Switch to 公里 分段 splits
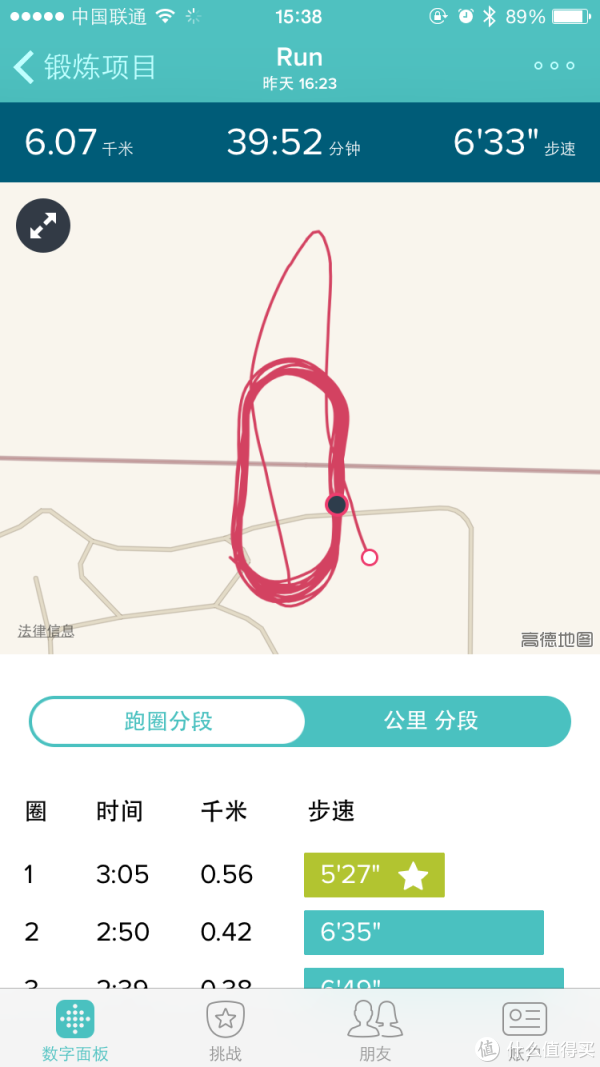Screen dimensions: 600x1067 [x=431, y=721]
